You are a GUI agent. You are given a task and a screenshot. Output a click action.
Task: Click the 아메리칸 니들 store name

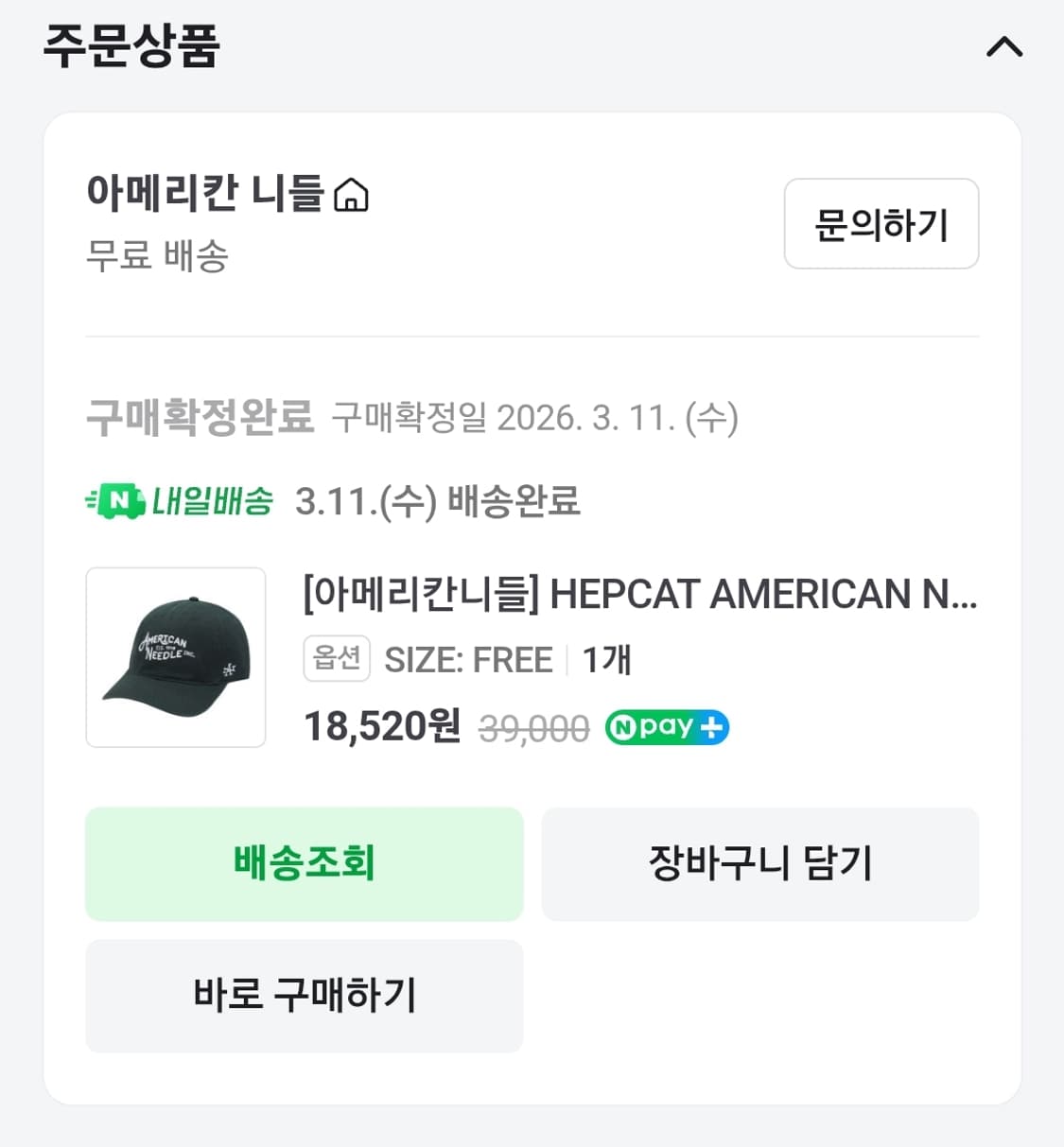click(x=206, y=193)
